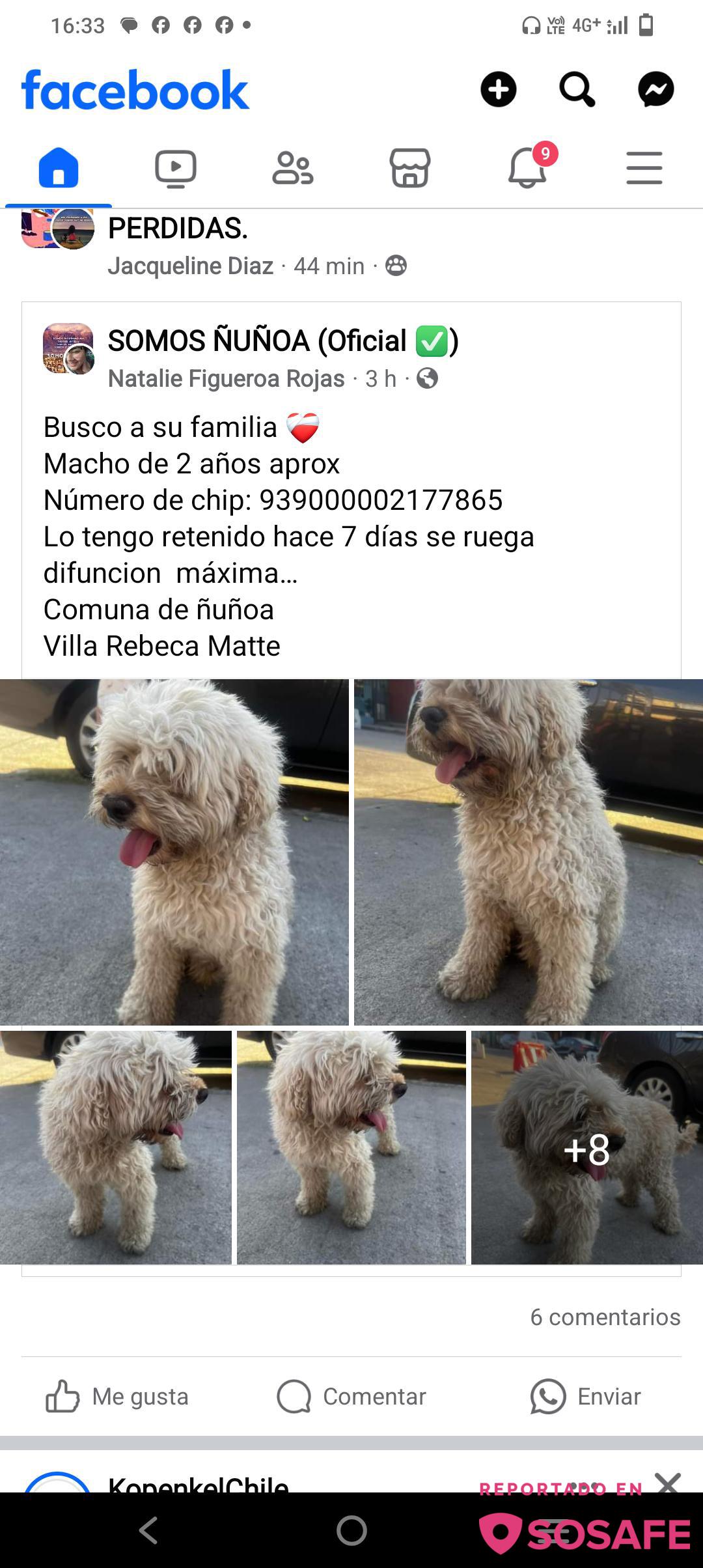Open the second large dog photo
The image size is (703, 1568).
click(528, 852)
